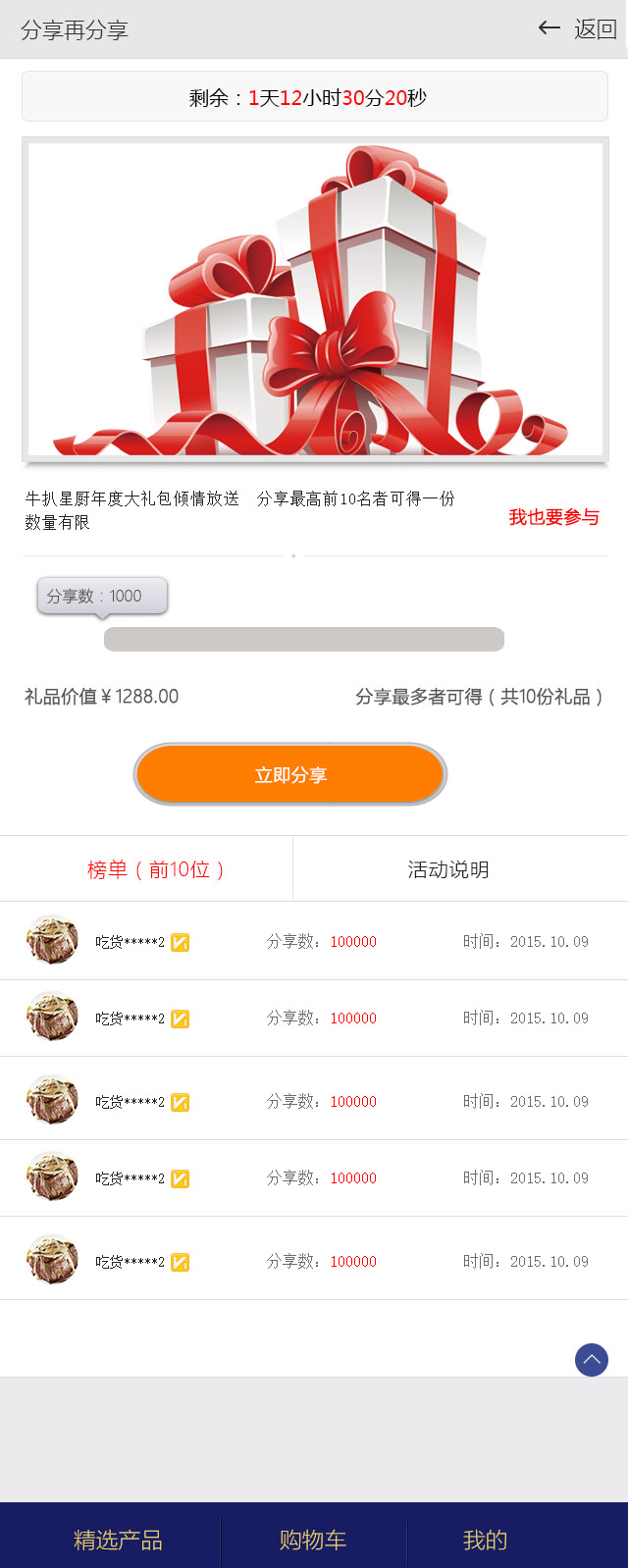Open the 活动说明 tab
This screenshot has width=628, height=1568.
pos(448,869)
